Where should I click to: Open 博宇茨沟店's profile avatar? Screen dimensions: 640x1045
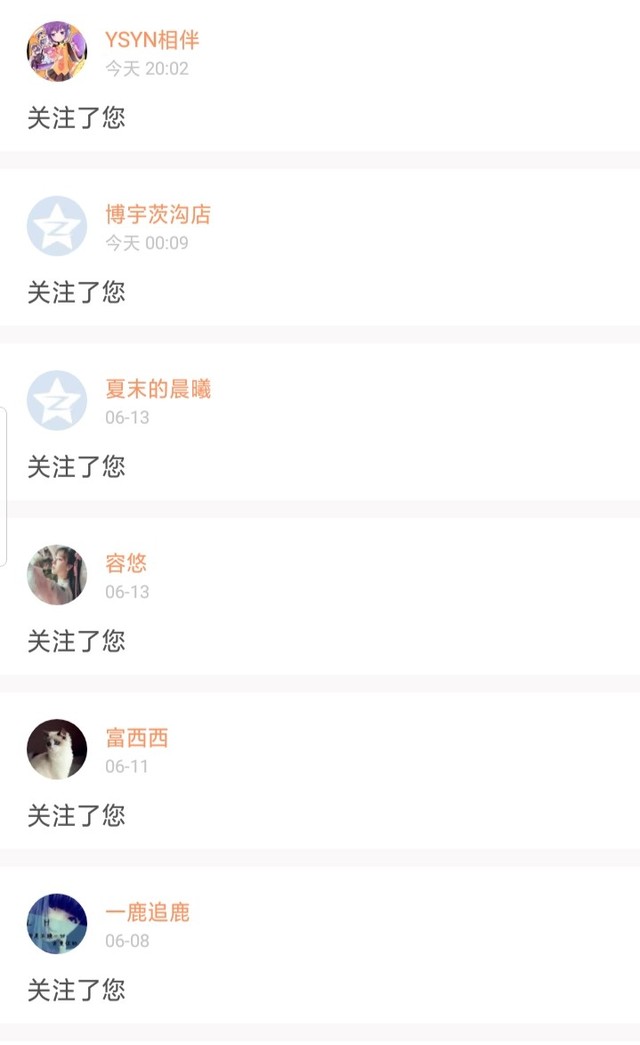tap(57, 226)
